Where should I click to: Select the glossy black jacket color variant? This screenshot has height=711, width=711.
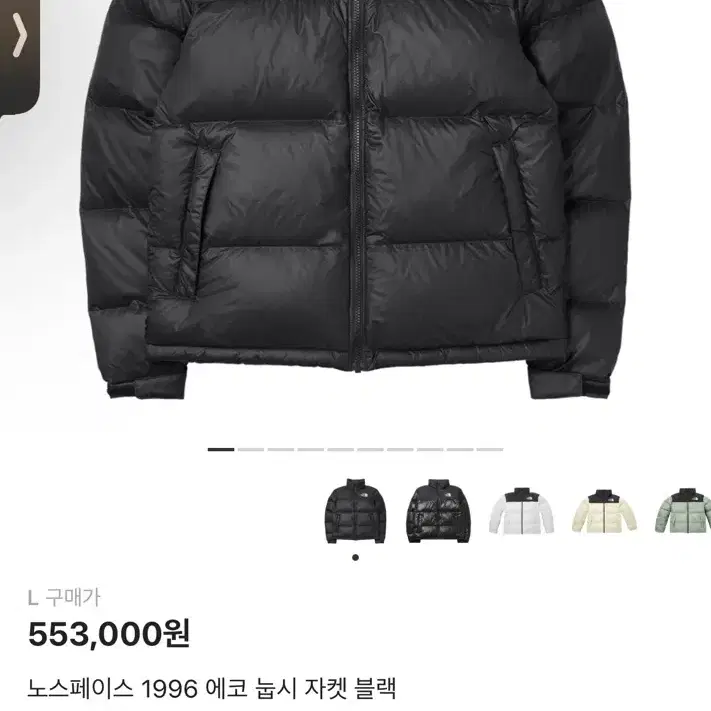438,511
